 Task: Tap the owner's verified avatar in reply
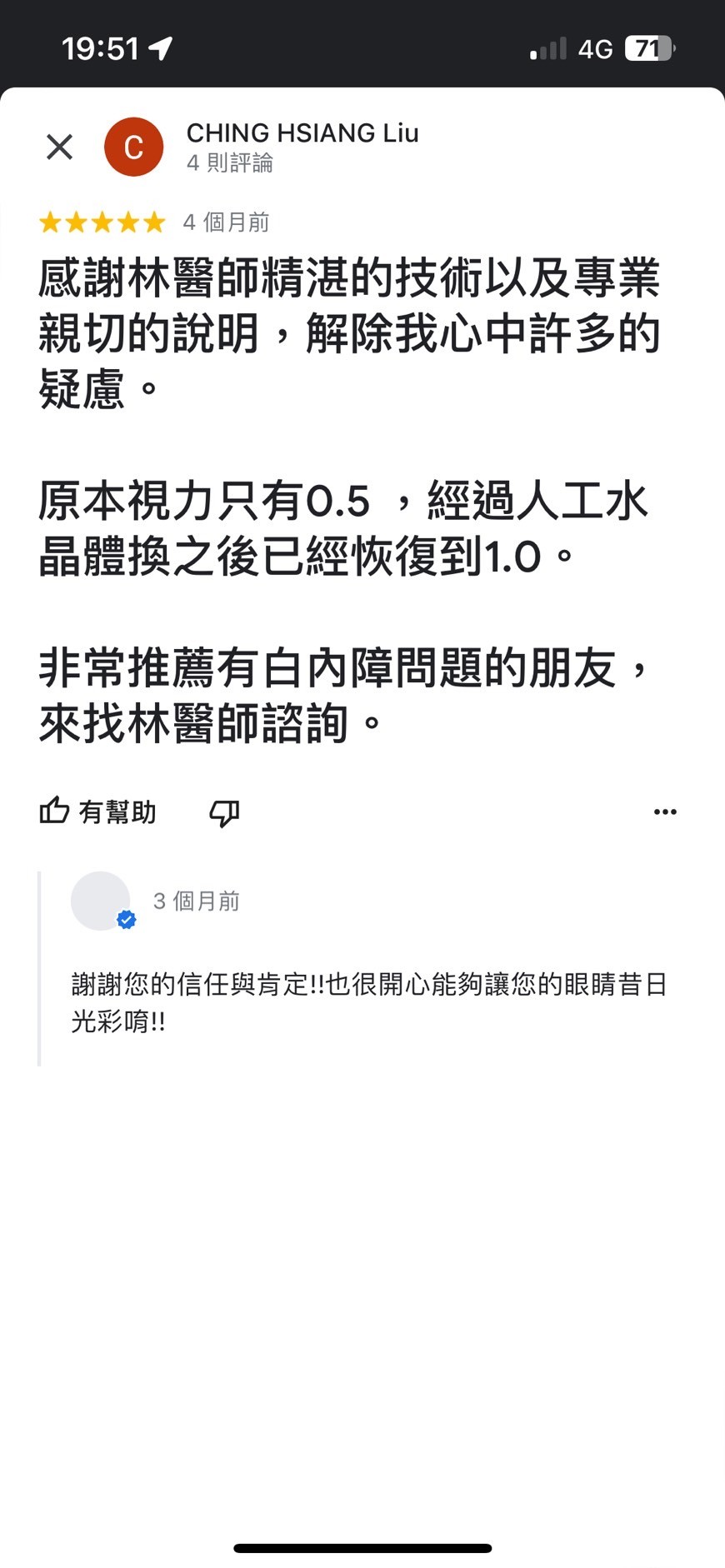click(101, 901)
